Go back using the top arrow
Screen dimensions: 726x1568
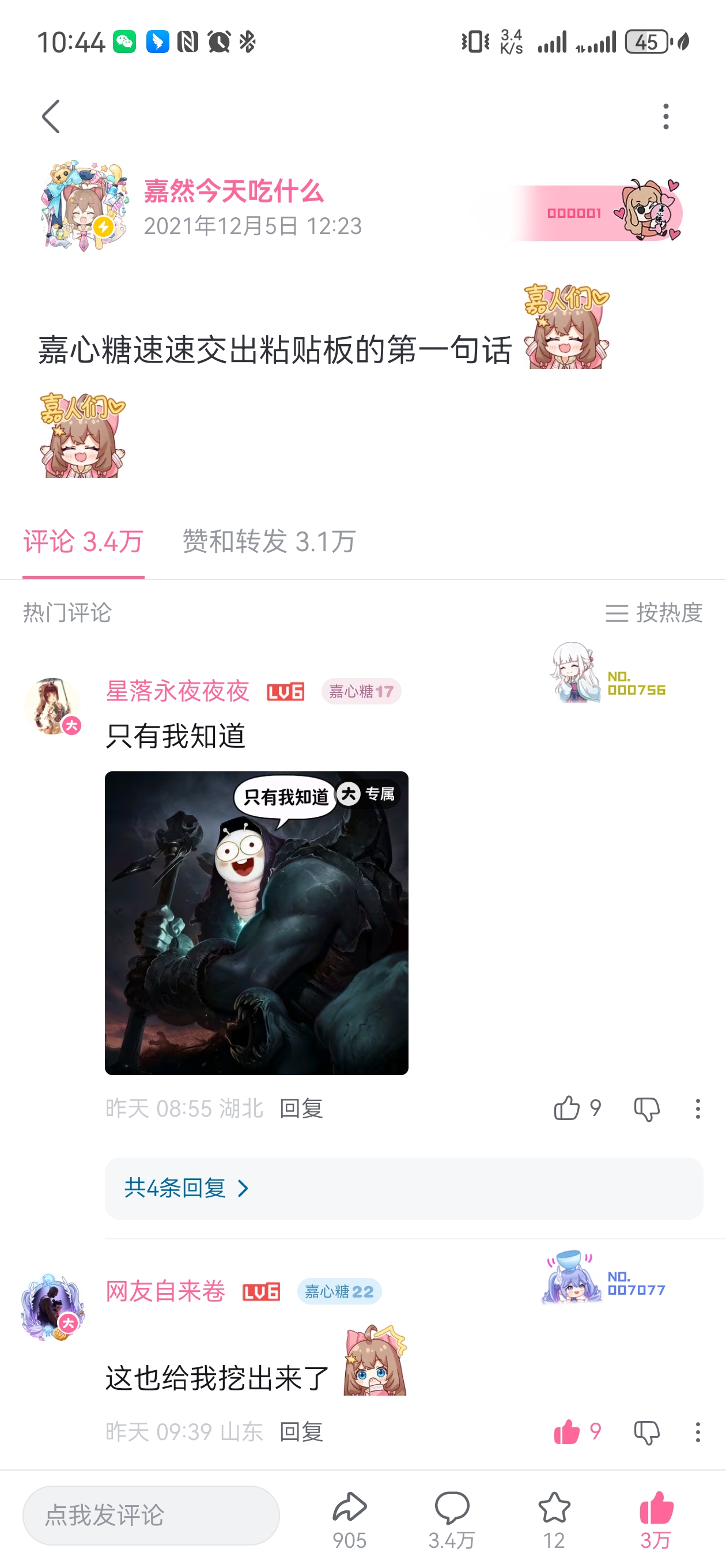point(51,116)
